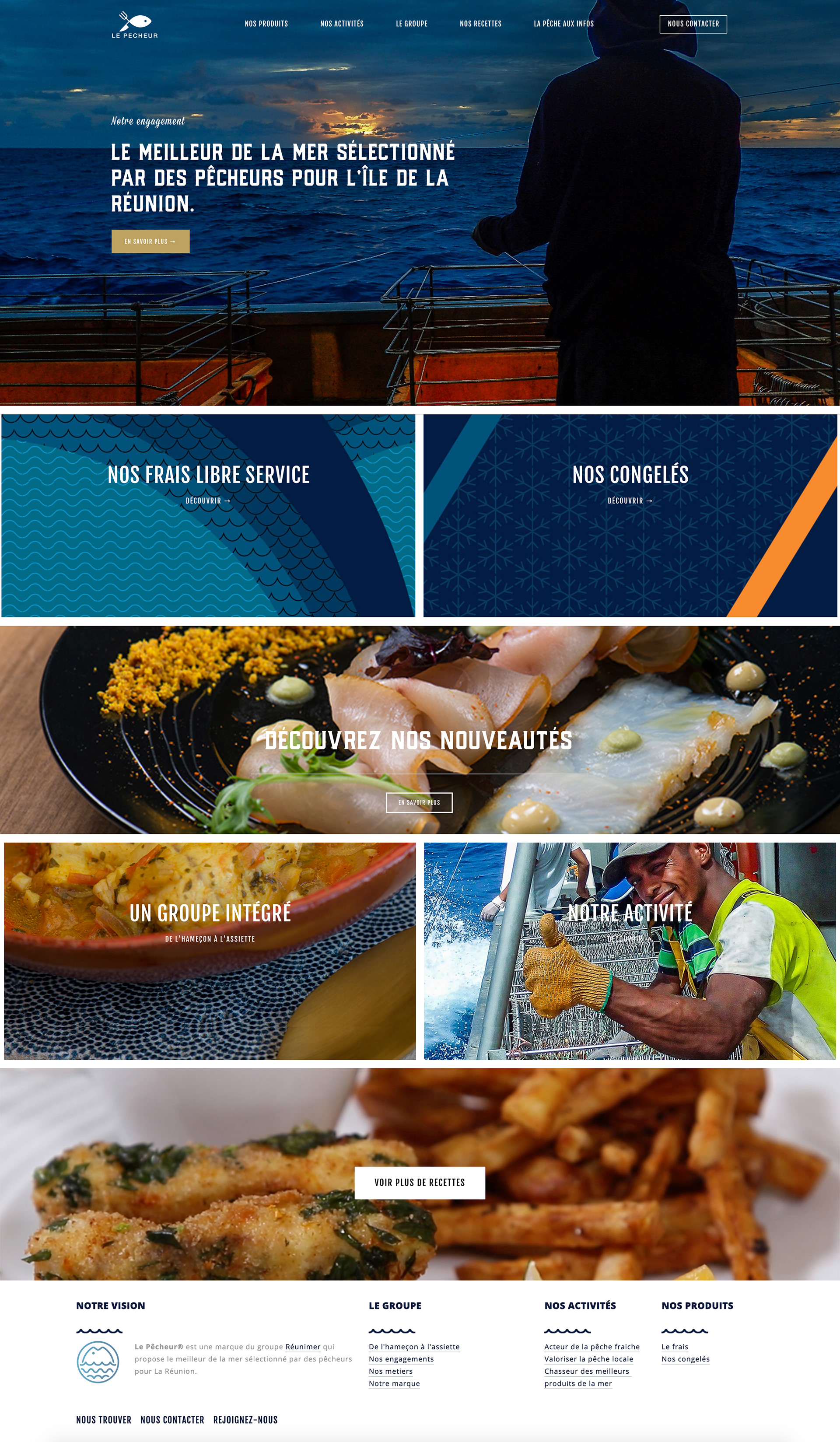
Task: Tap the outlined Nous Contacter header button
Action: click(x=693, y=24)
